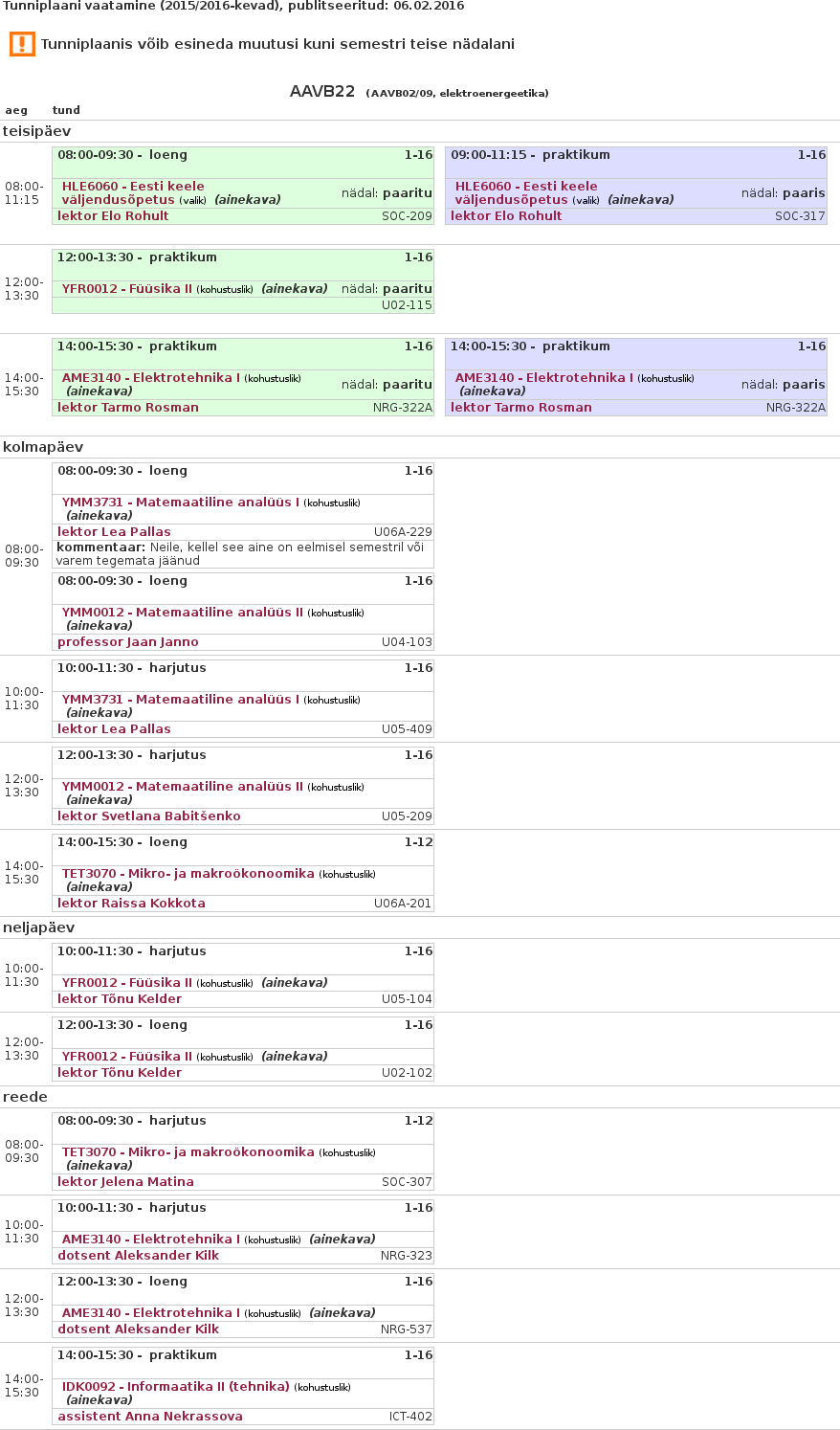Open lektor Svetlana Babitšenko's link
Screen dimensions: 840x1430
pyautogui.click(x=148, y=816)
